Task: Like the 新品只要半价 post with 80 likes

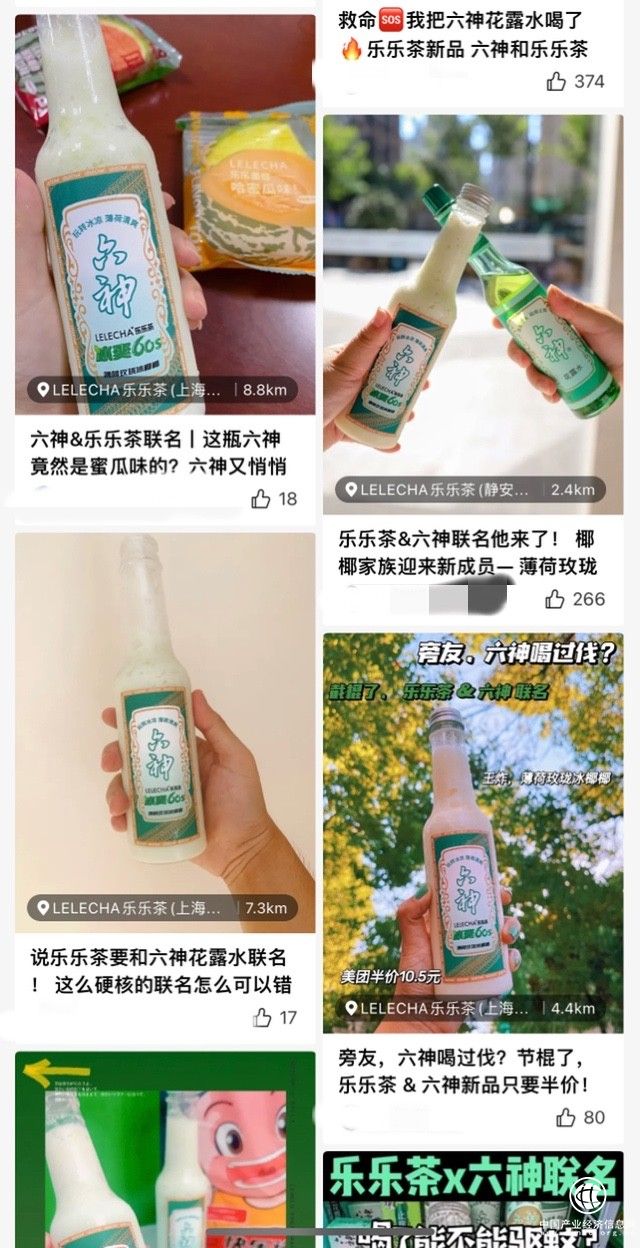Action: pos(567,1117)
